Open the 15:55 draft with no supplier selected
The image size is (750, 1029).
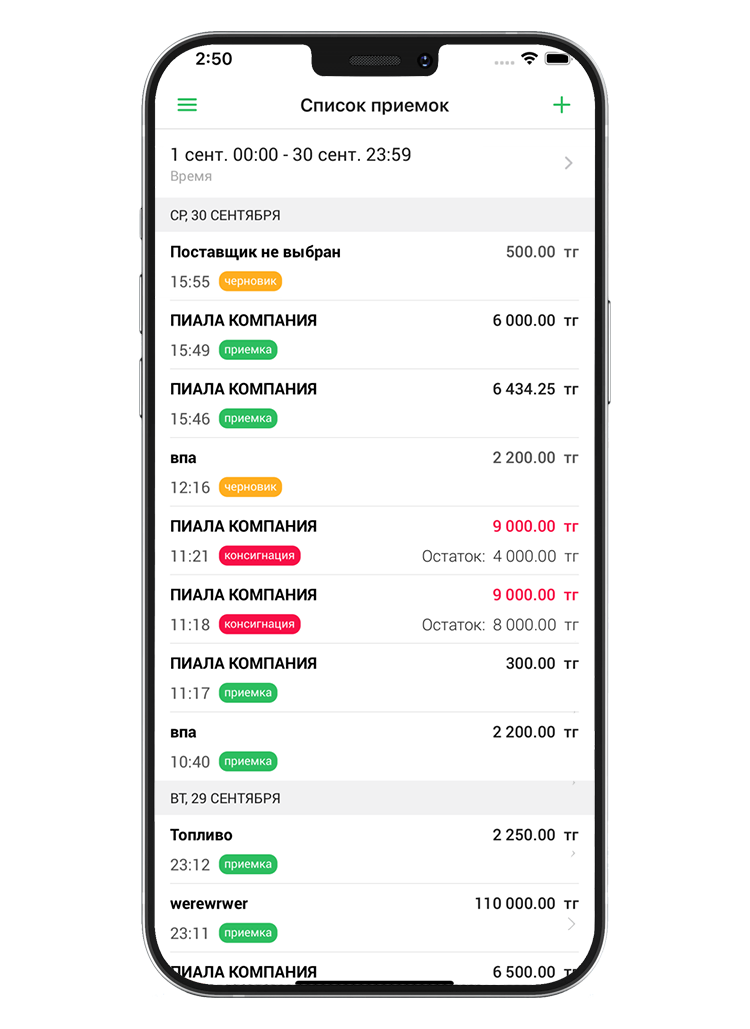click(374, 266)
